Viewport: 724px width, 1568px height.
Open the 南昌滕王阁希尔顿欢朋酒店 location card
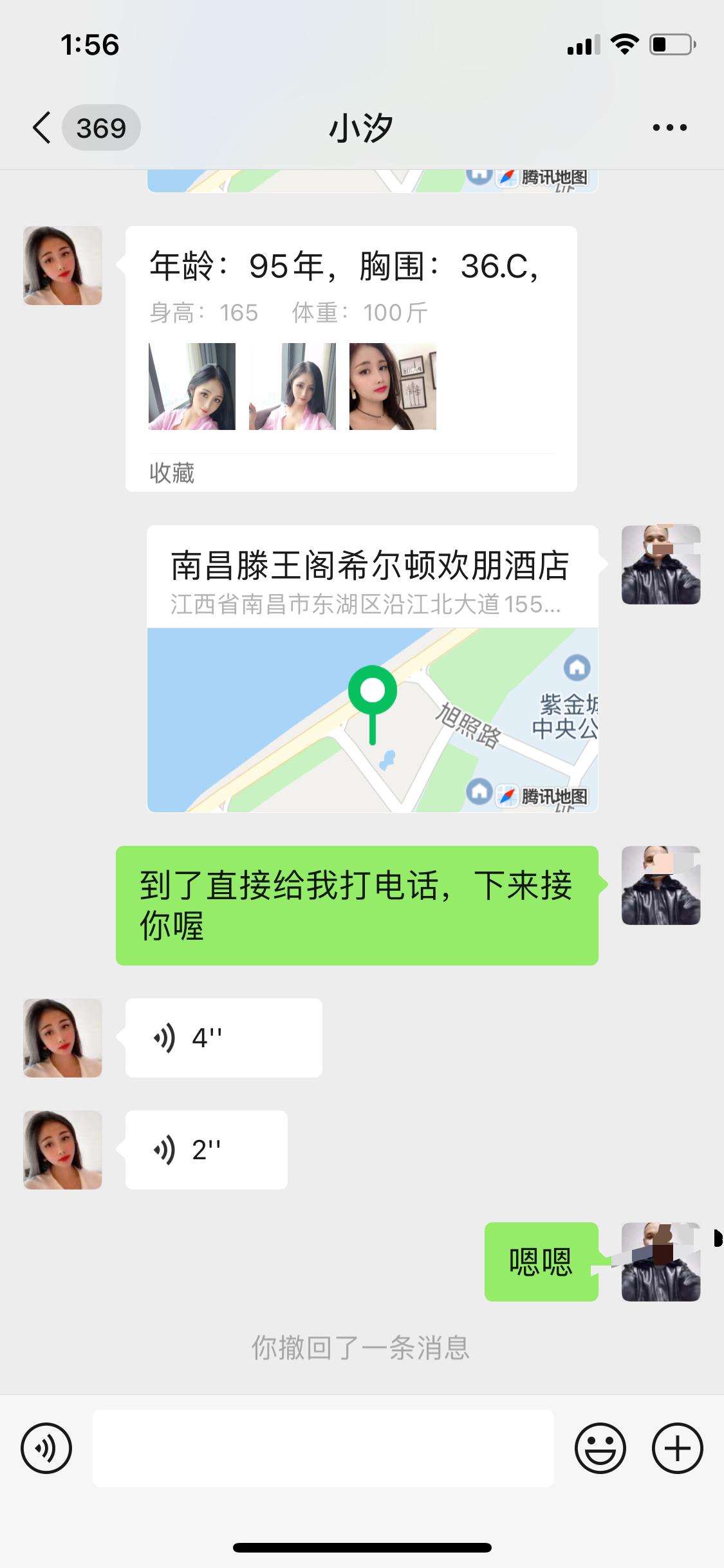tap(372, 668)
